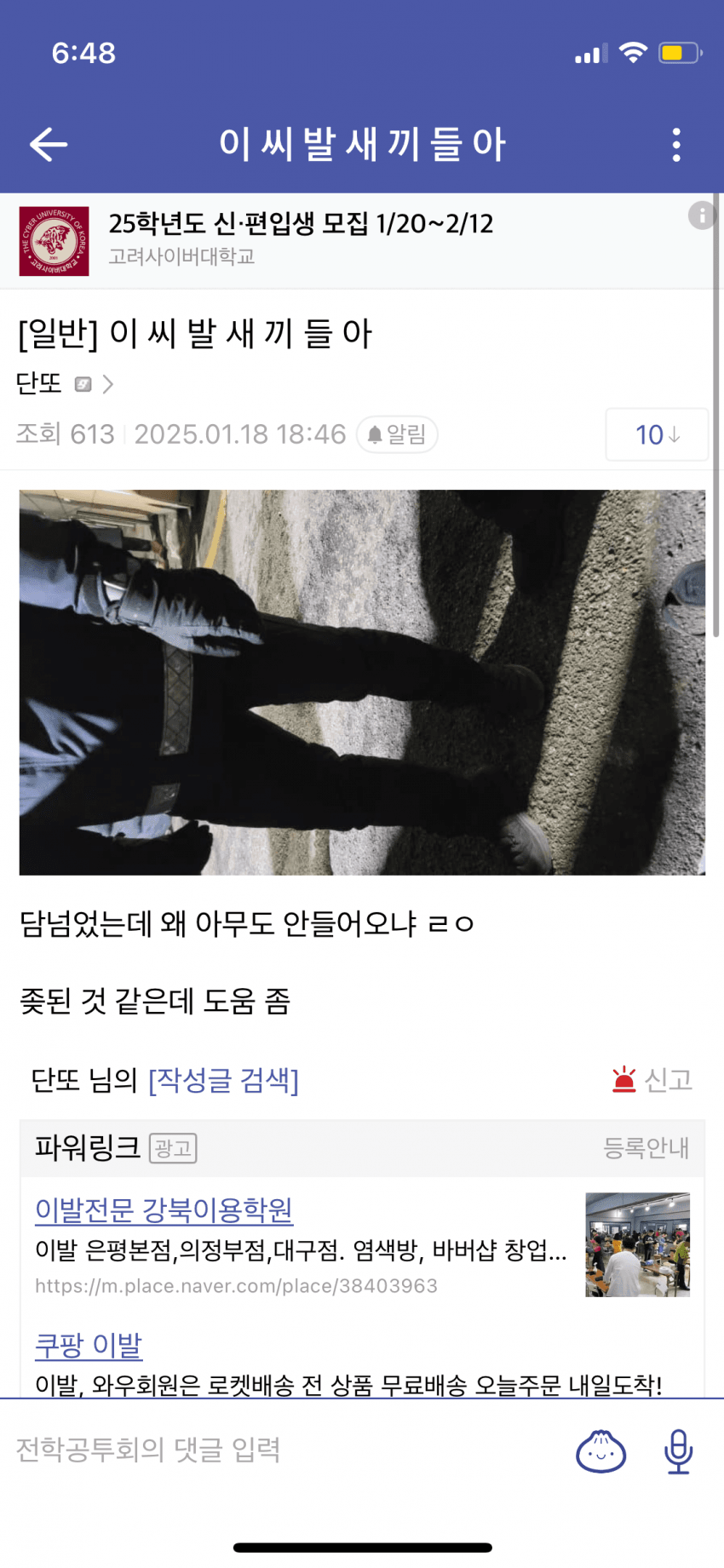Open the attached photo in the post

tap(362, 681)
